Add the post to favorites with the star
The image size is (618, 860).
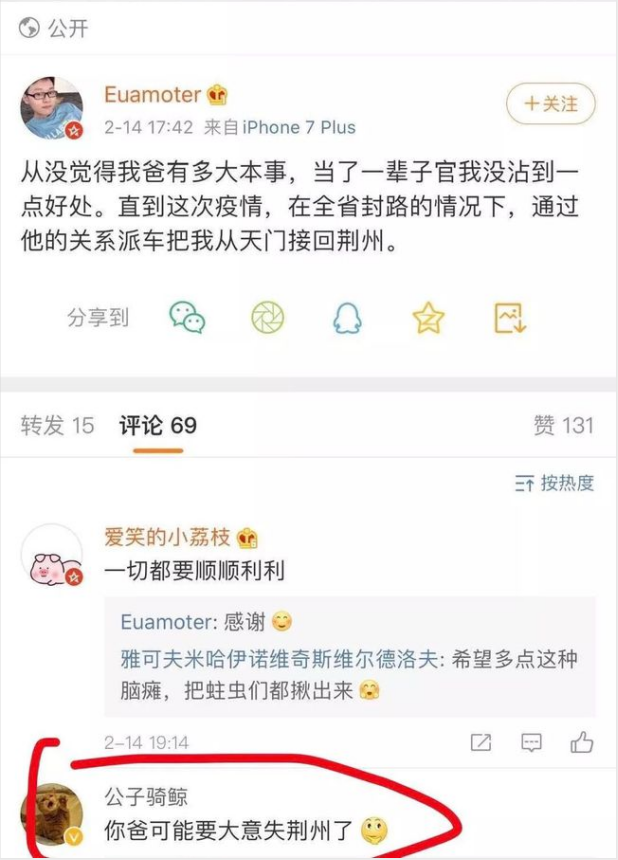tap(428, 317)
